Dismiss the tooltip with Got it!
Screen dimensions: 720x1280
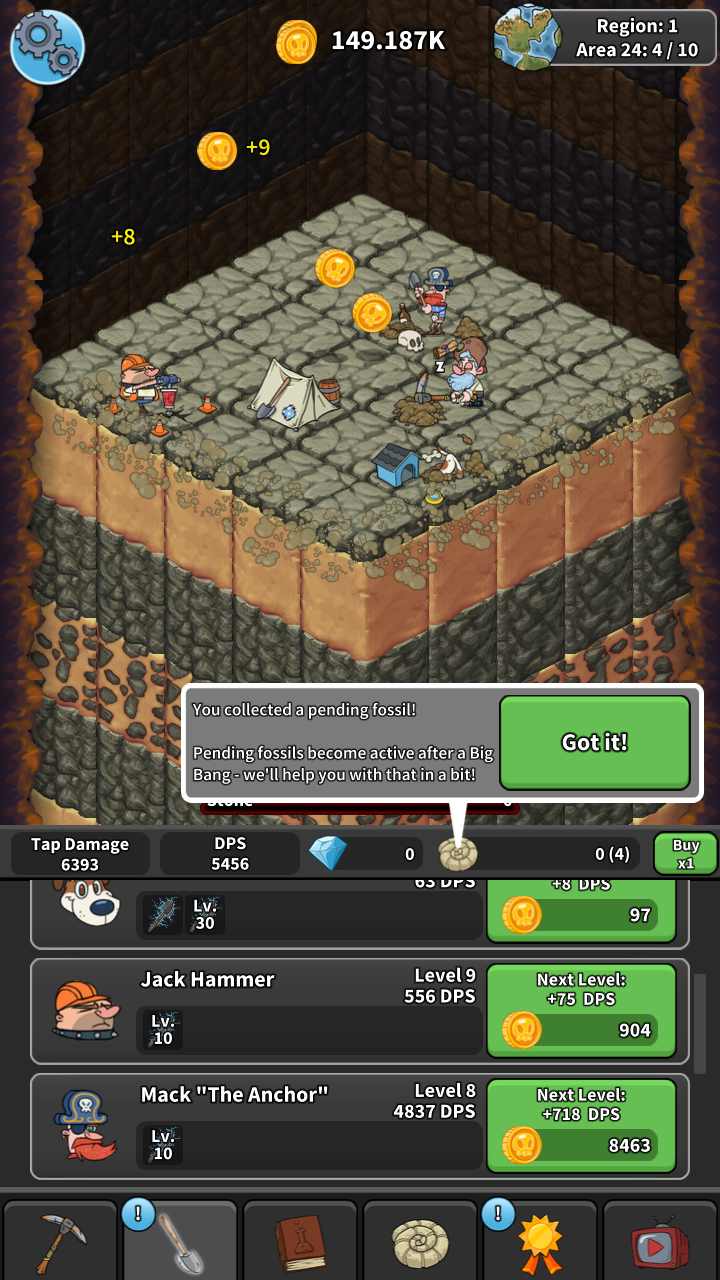pos(594,742)
